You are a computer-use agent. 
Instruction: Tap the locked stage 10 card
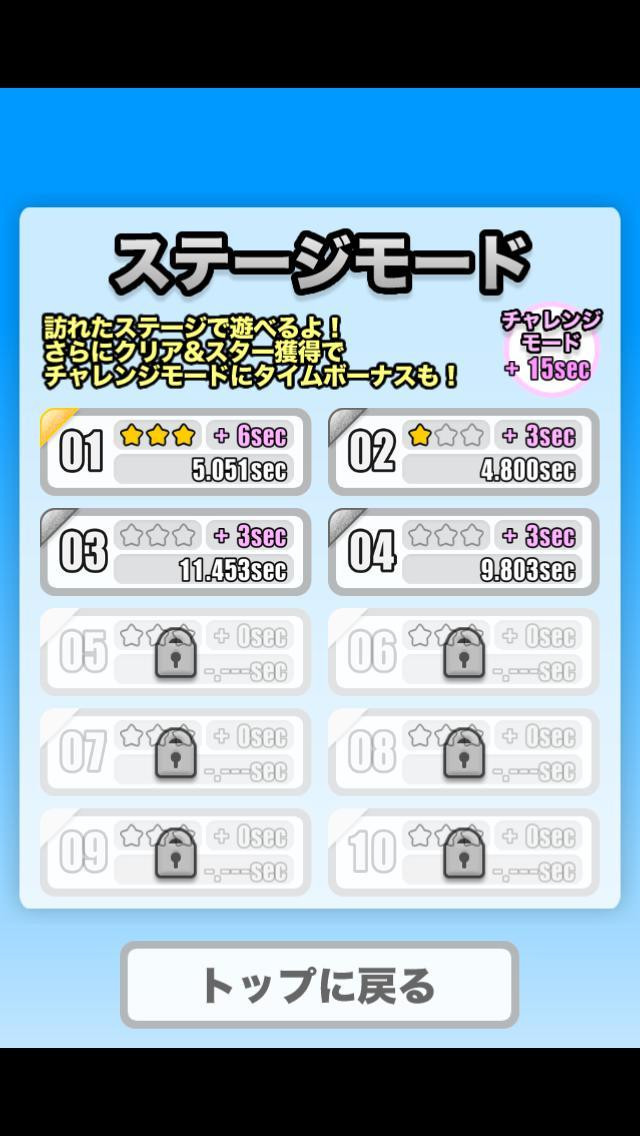(464, 852)
